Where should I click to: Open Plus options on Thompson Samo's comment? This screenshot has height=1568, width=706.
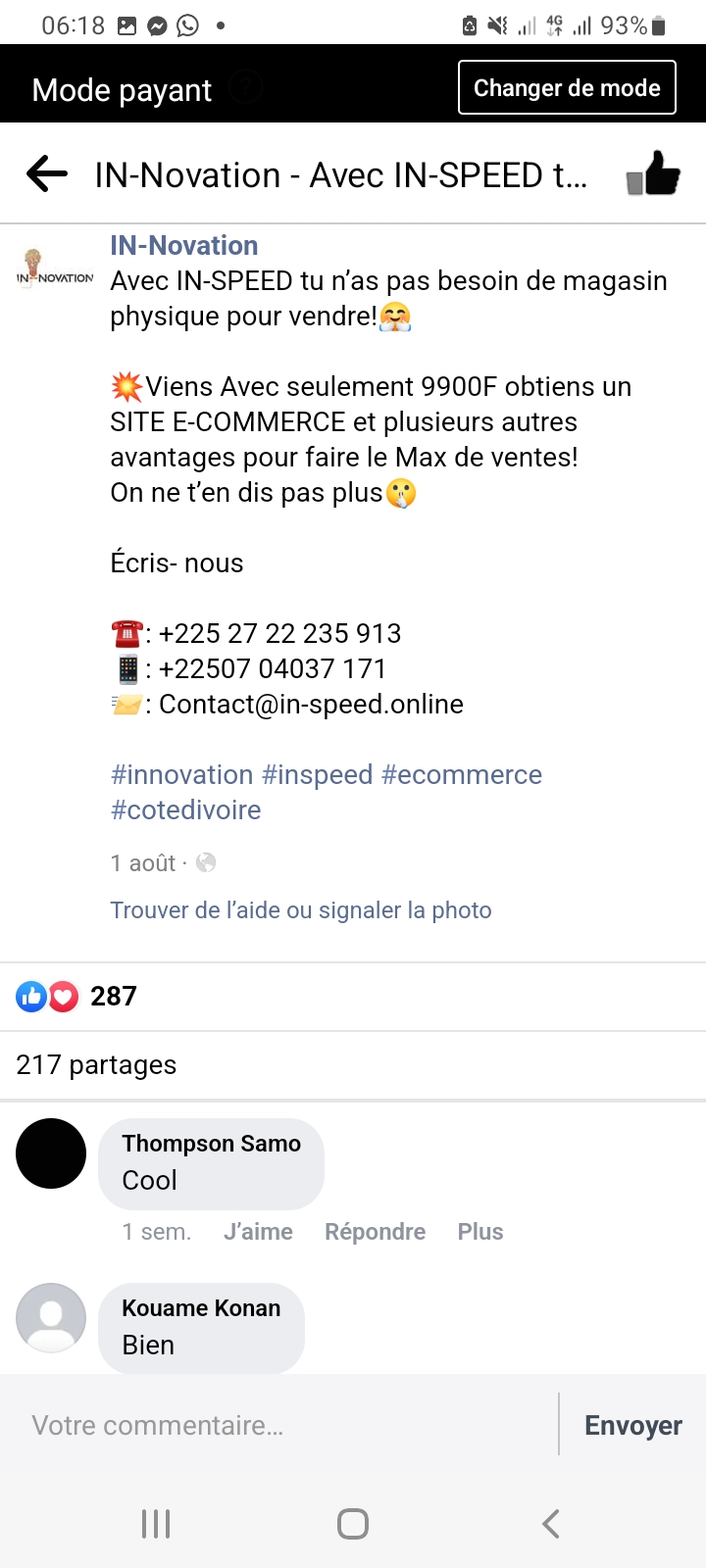coord(480,1231)
